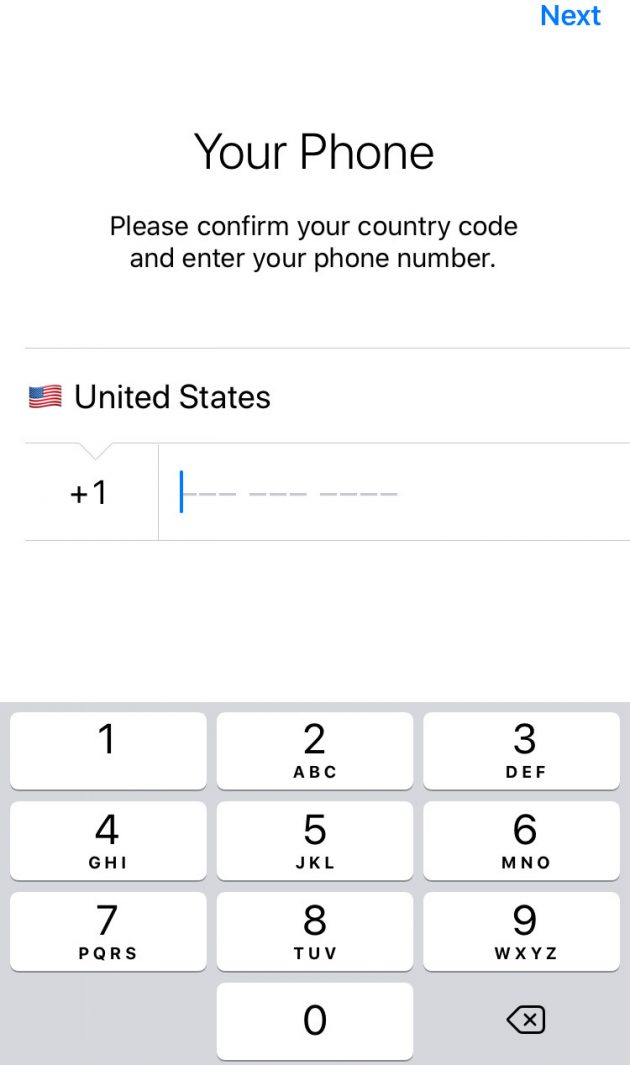
Task: Enter digit 4 on the keypad
Action: 107,840
